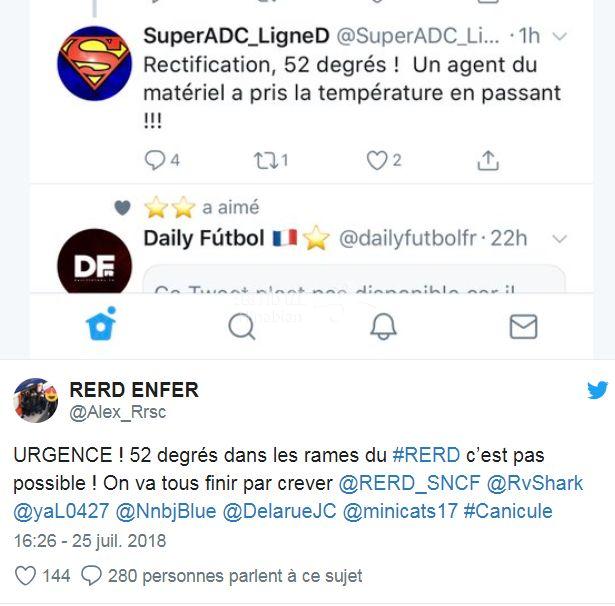Screen dimensions: 615x606
Task: Tap the @yaL0427 mention
Action: tap(59, 512)
